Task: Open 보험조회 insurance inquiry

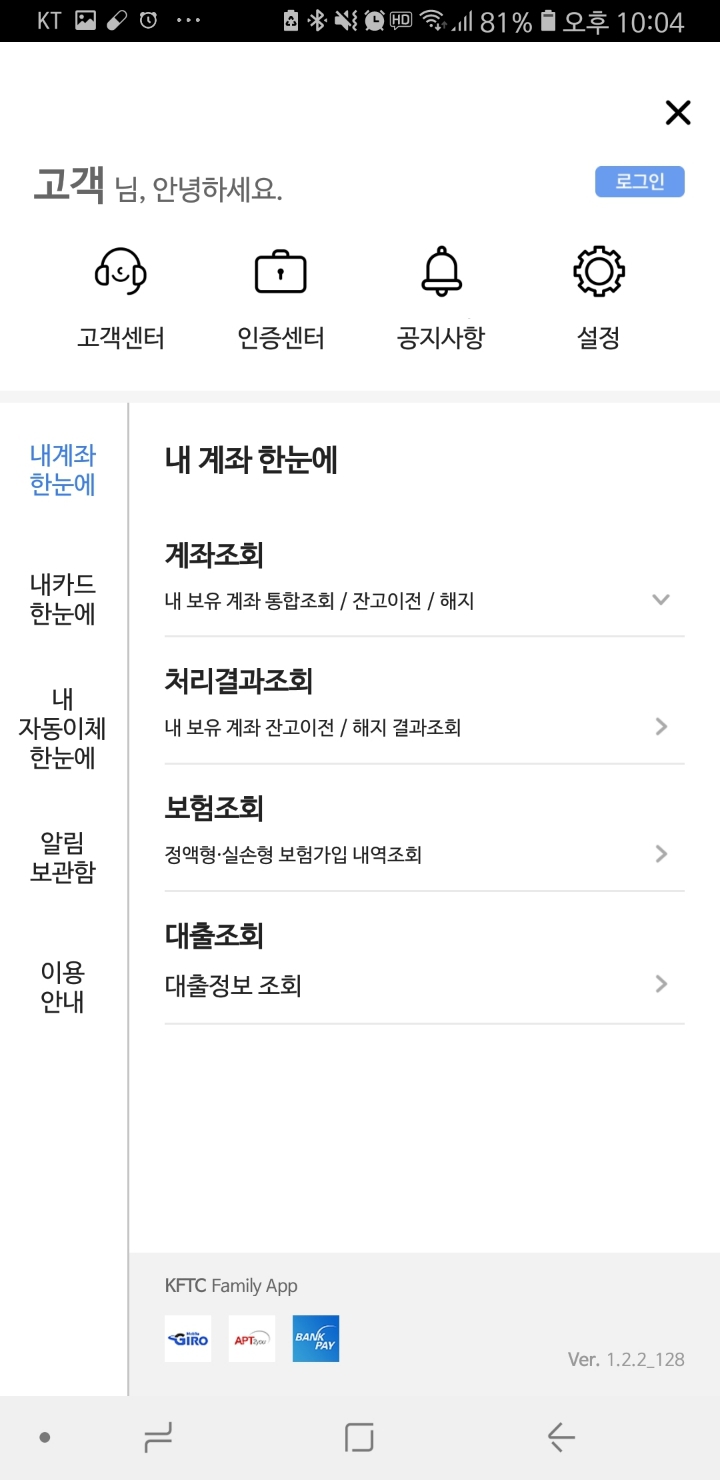Action: tap(425, 829)
